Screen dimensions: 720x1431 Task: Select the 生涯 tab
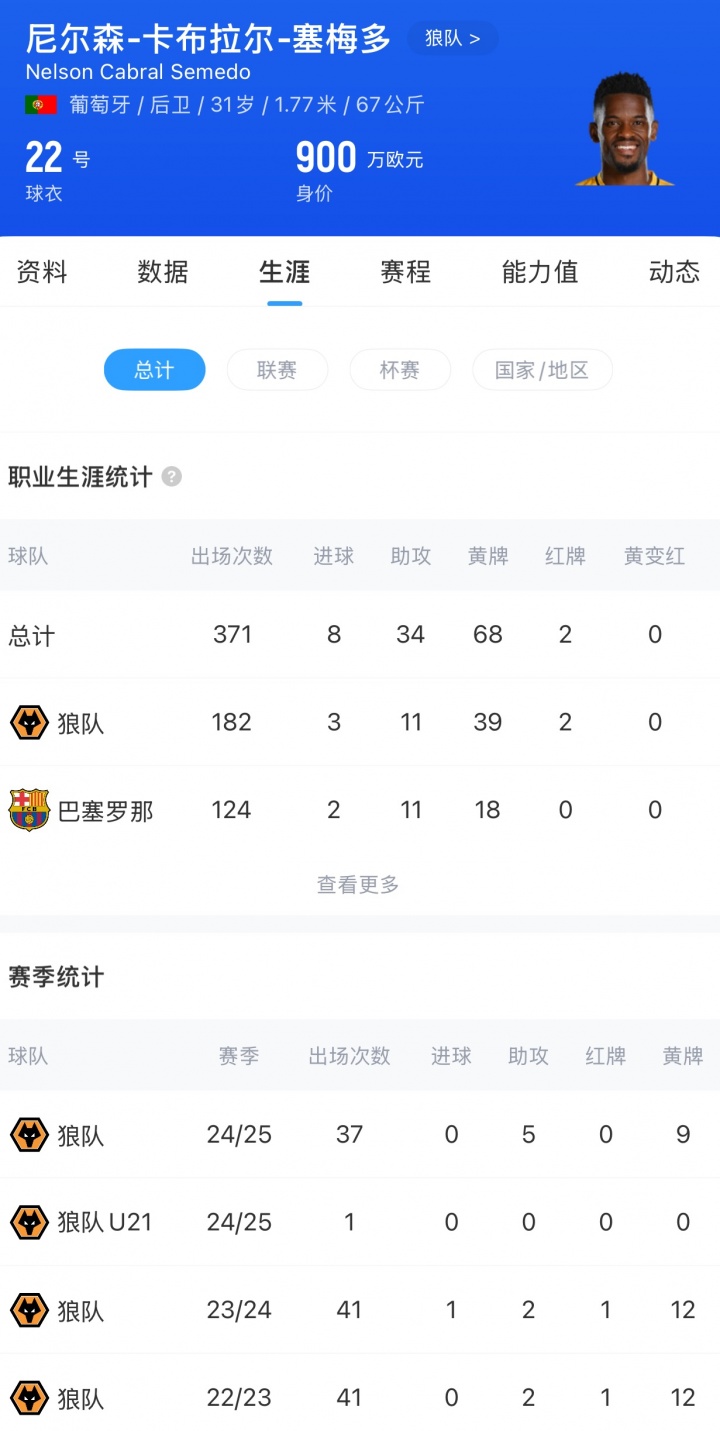tap(284, 272)
